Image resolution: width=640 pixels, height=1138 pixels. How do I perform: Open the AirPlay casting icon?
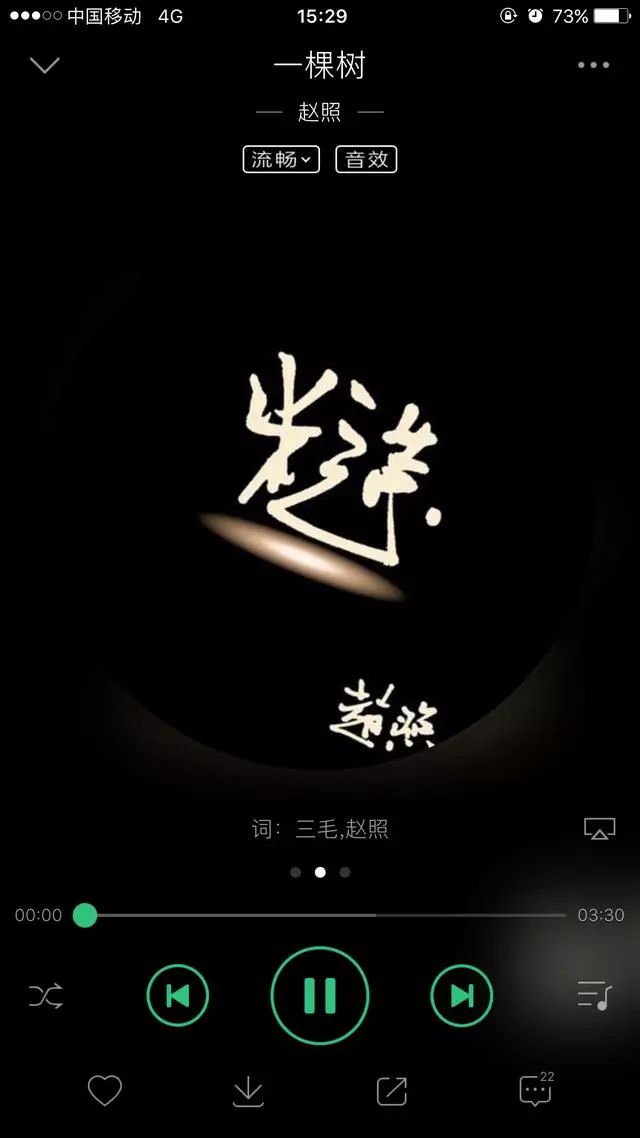(599, 828)
